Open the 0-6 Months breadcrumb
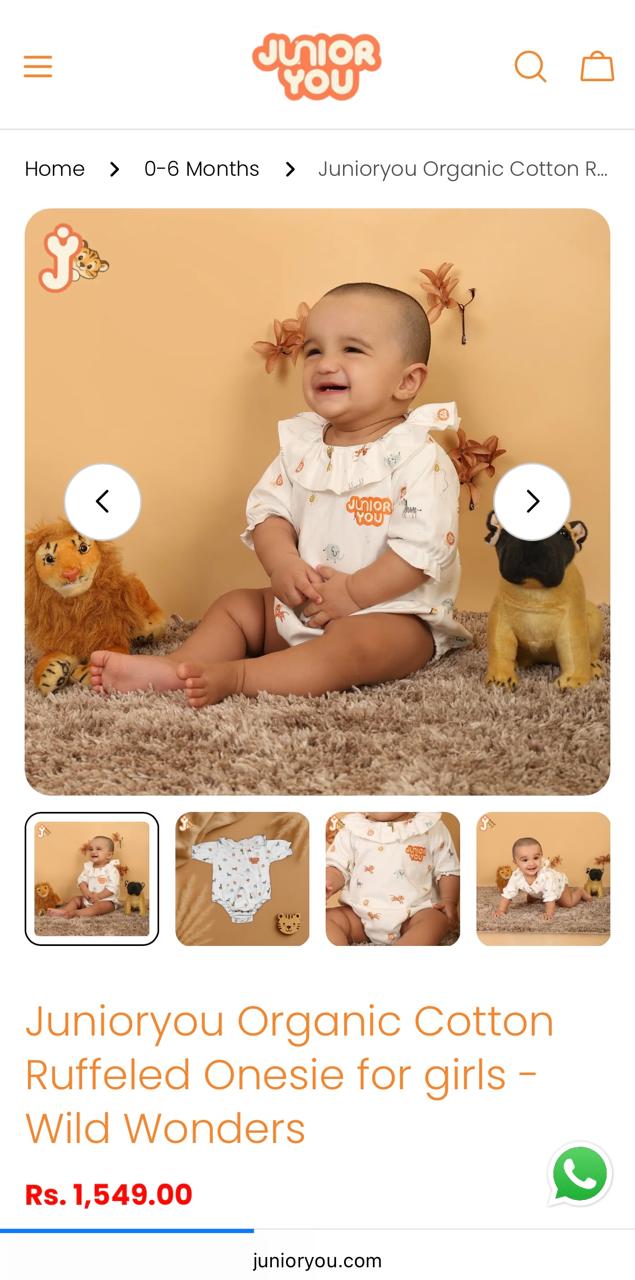Screen dimensions: 635x1280 201,169
